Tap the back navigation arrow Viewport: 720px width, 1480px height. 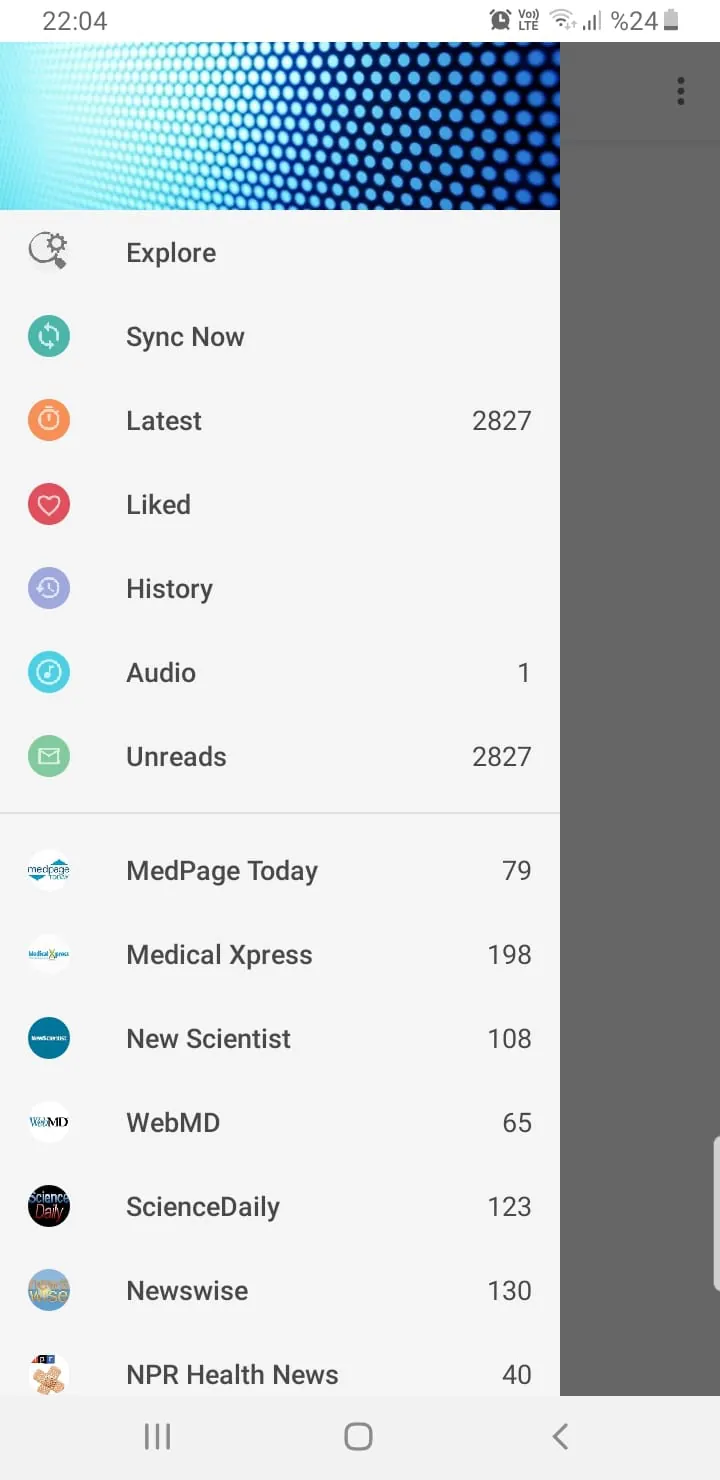click(559, 1435)
